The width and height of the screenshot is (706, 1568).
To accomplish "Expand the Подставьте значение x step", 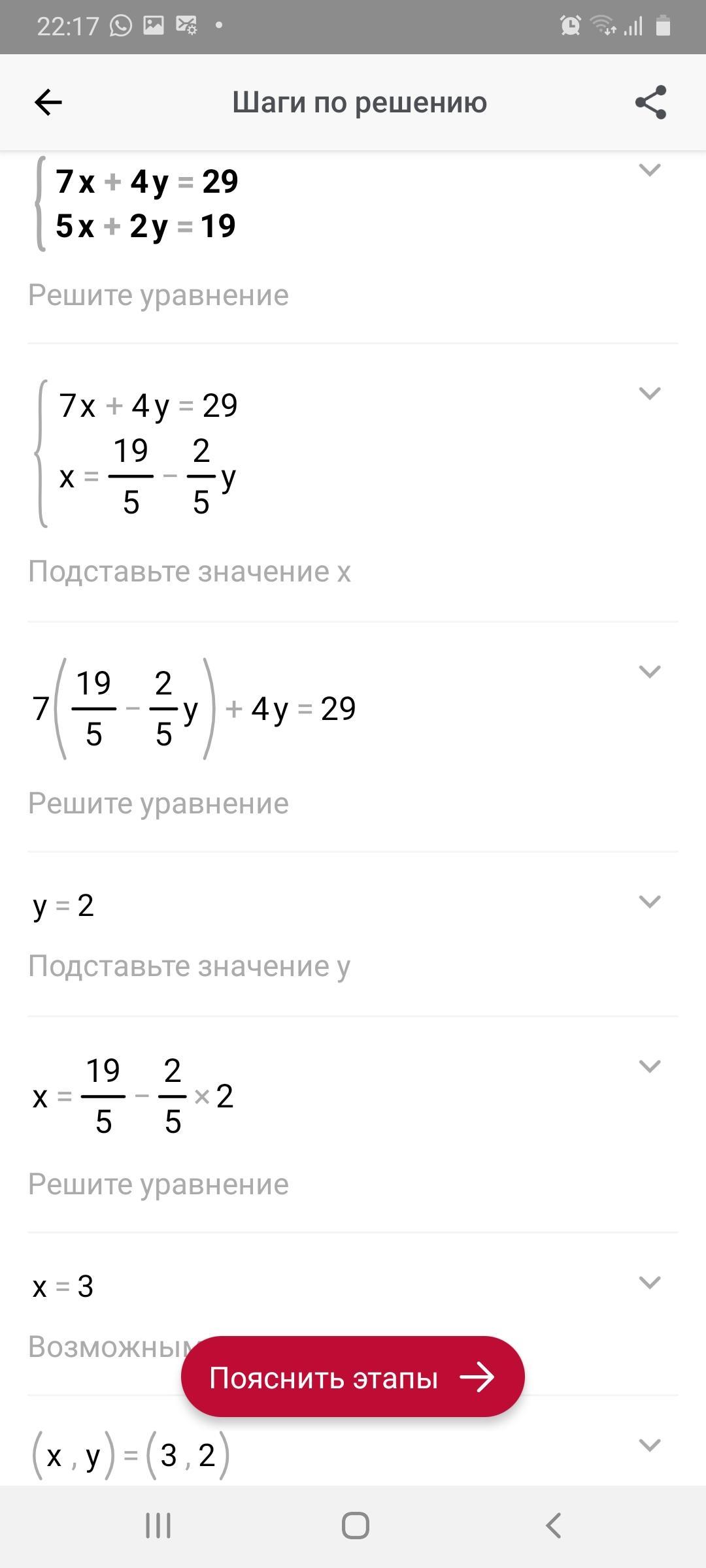I will coord(649,393).
